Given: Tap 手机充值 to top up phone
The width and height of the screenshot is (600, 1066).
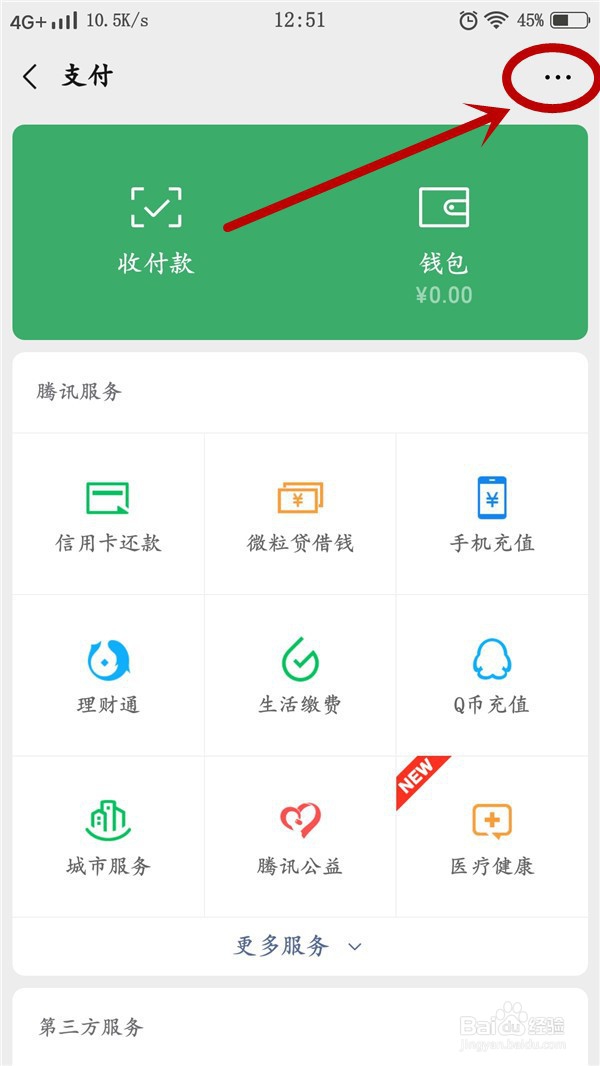Looking at the screenshot, I should (x=492, y=514).
